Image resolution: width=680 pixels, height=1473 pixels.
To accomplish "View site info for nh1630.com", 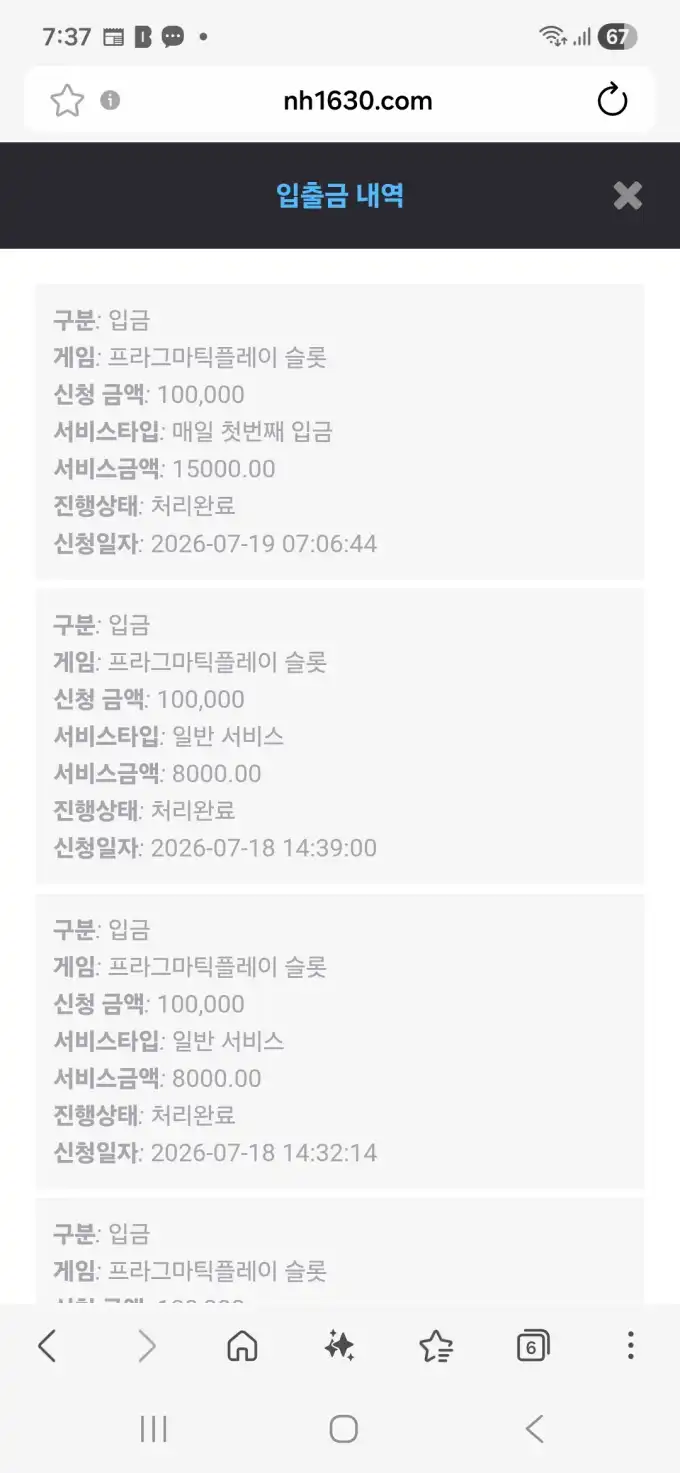I will coord(110,100).
